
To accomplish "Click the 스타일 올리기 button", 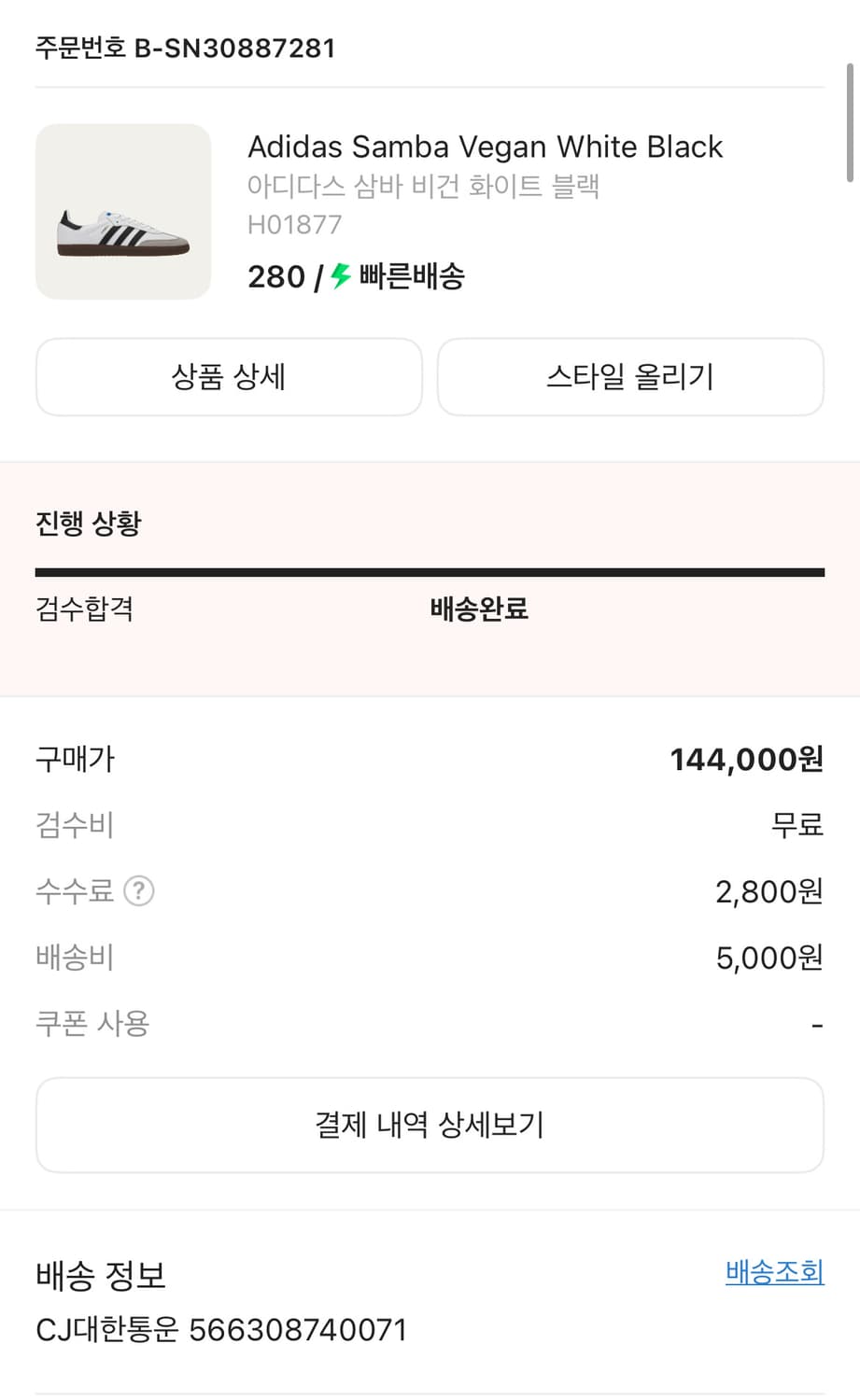I will [x=630, y=377].
